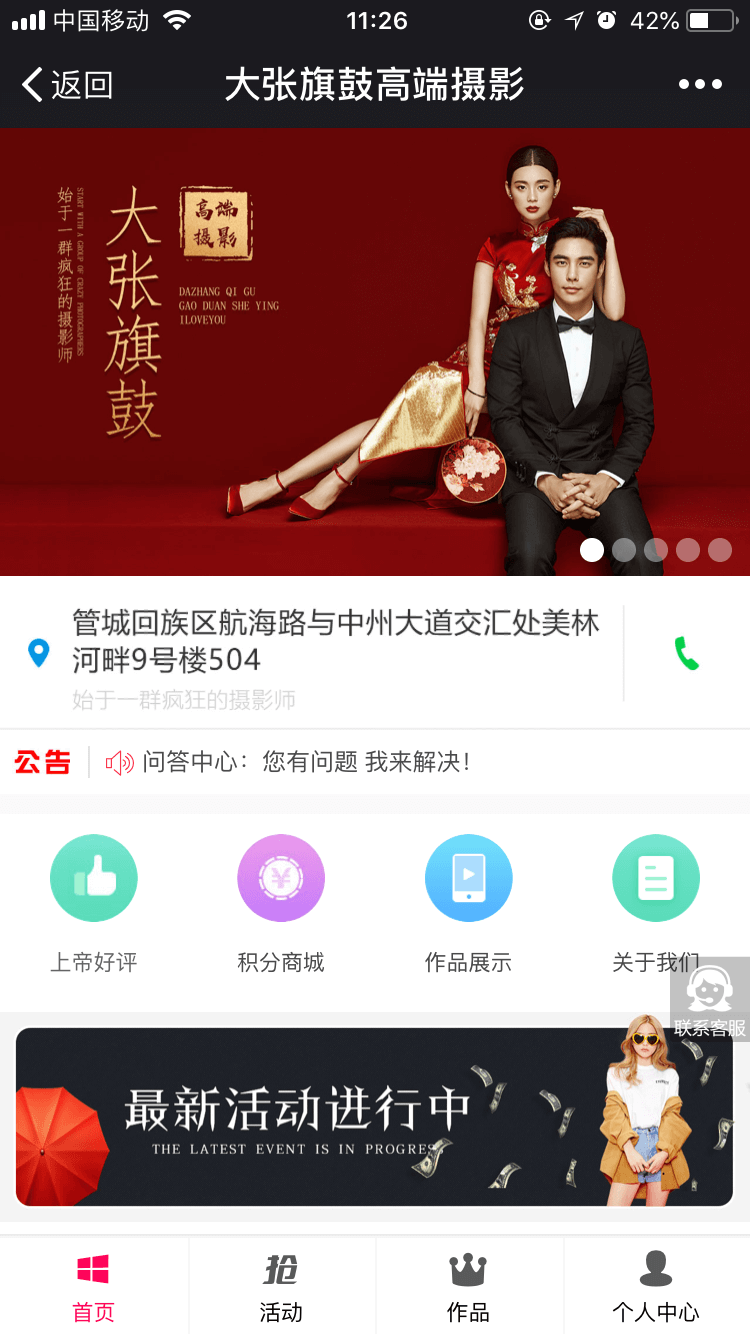Open the 问答中心 announcement
This screenshot has width=750, height=1334.
[x=305, y=762]
